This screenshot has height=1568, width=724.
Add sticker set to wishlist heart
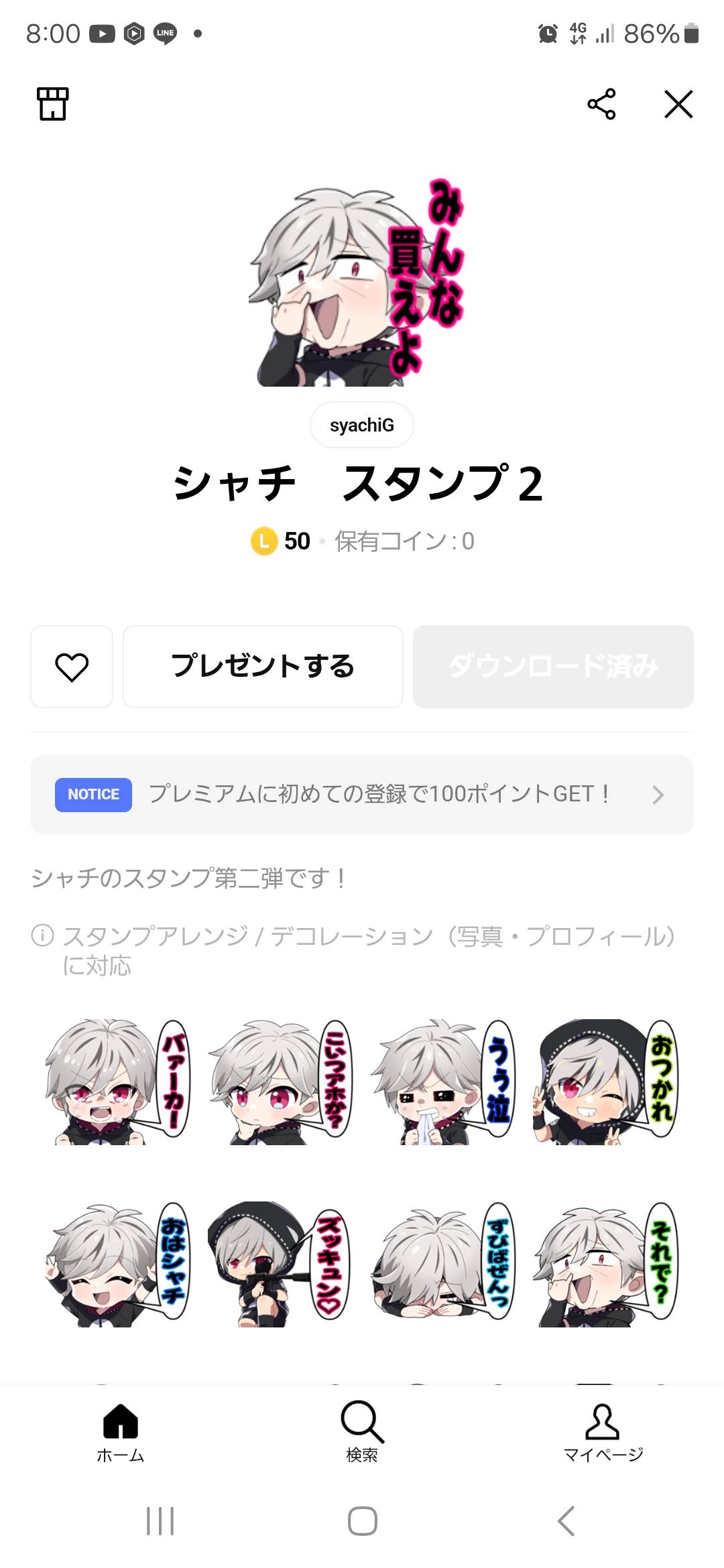coord(72,667)
